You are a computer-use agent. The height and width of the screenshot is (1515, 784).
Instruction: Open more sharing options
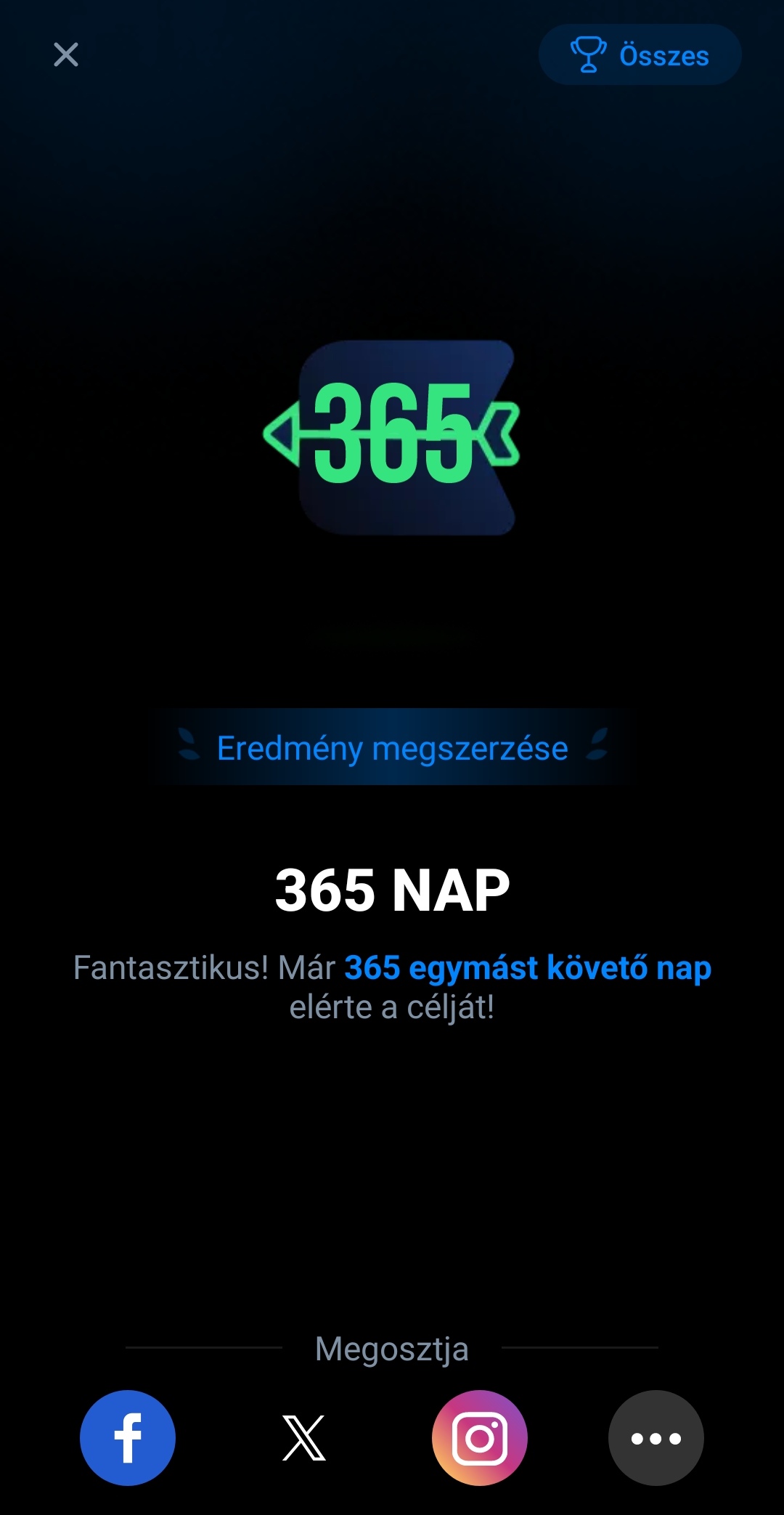(656, 1437)
